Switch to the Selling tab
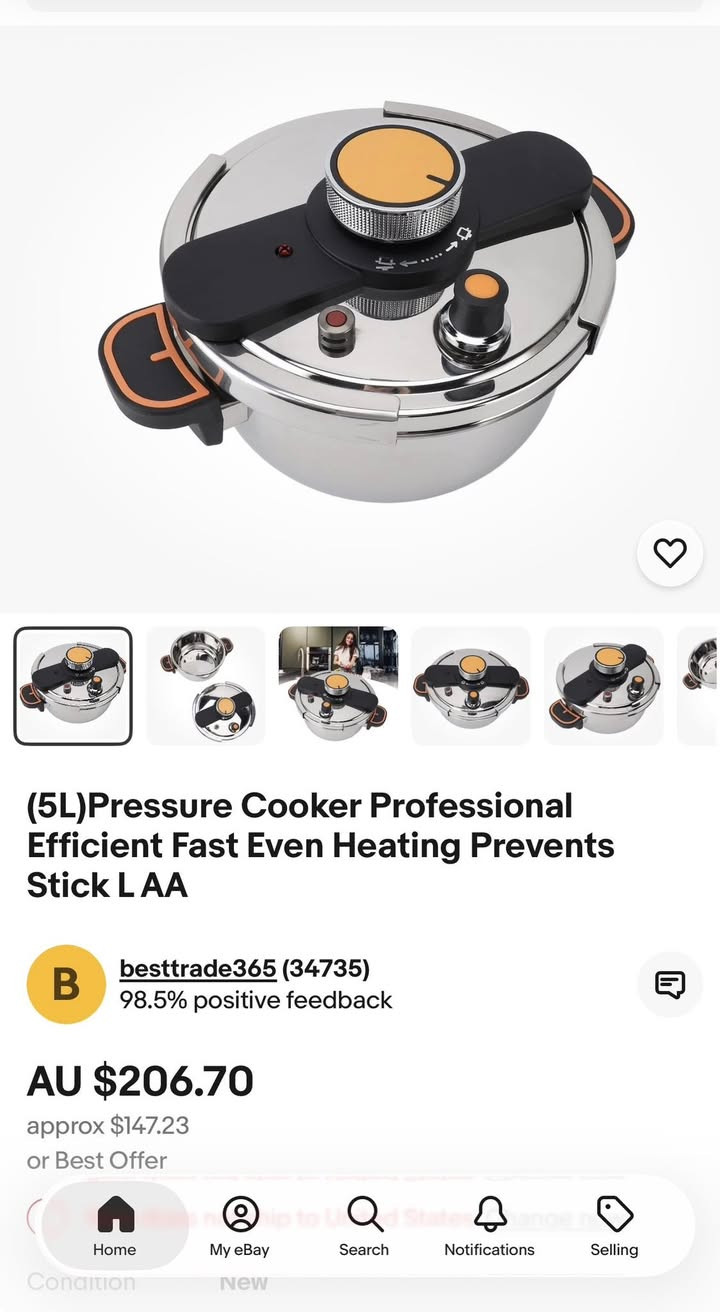Screen dimensions: 720x1312 pos(614,1227)
